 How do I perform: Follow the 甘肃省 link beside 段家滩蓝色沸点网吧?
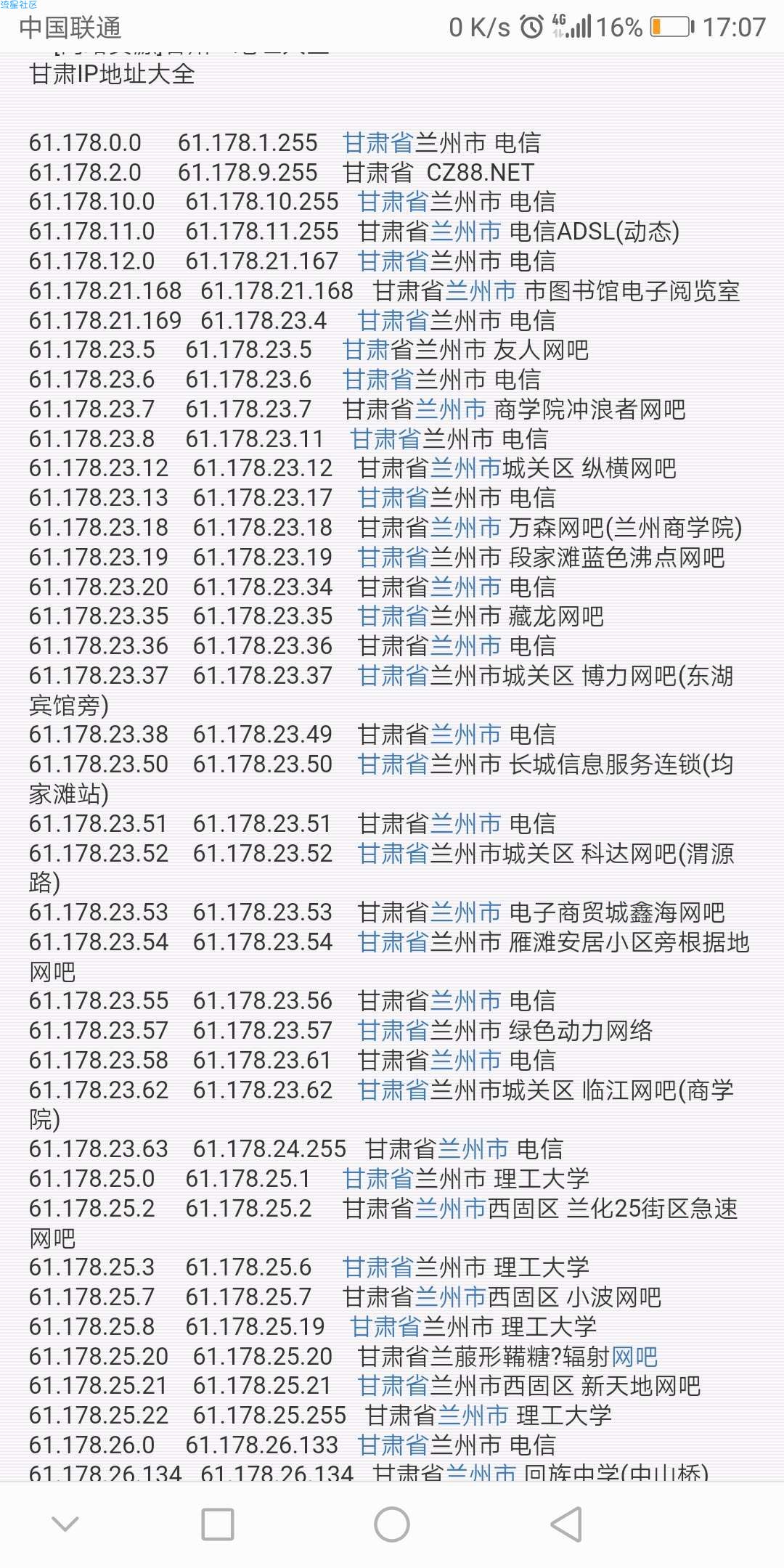point(393,558)
